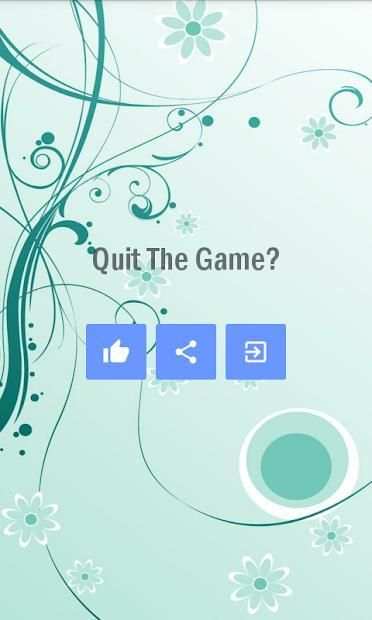Exit the game with the exit button

[x=256, y=352]
